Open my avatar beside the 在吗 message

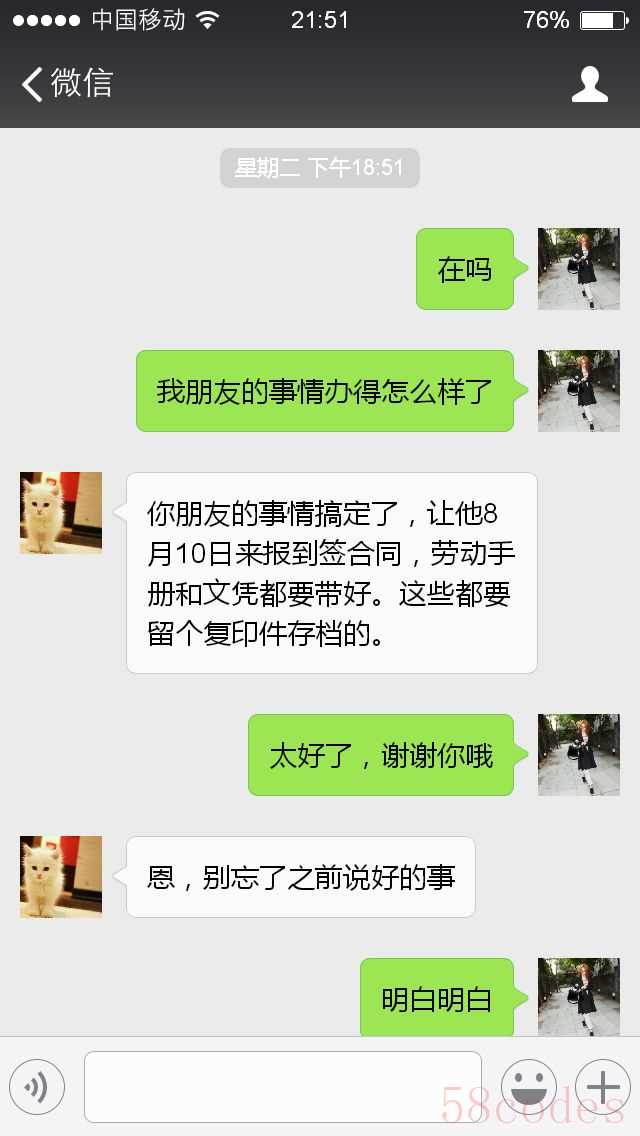coord(578,269)
